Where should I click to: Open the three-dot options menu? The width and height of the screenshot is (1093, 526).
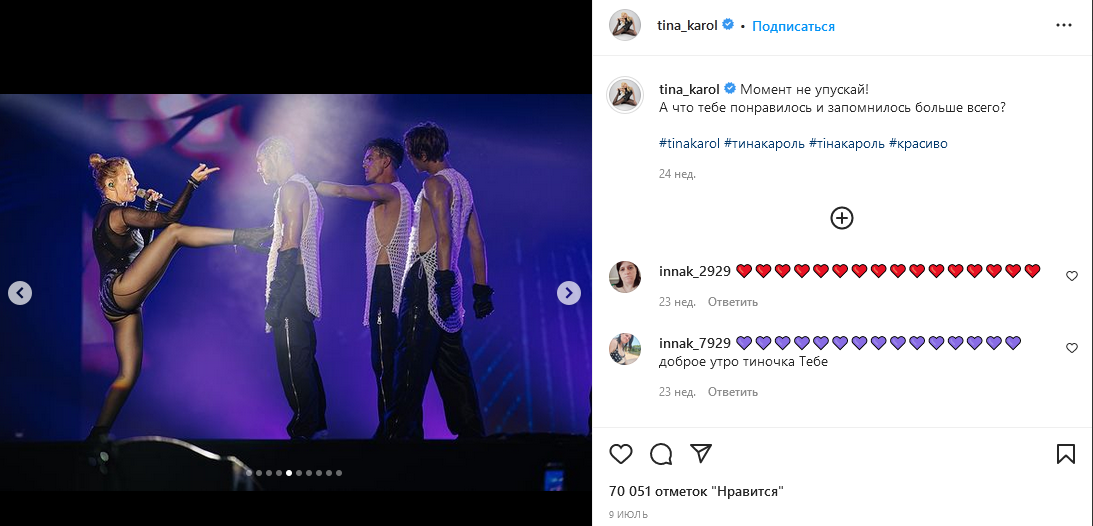pyautogui.click(x=1064, y=26)
